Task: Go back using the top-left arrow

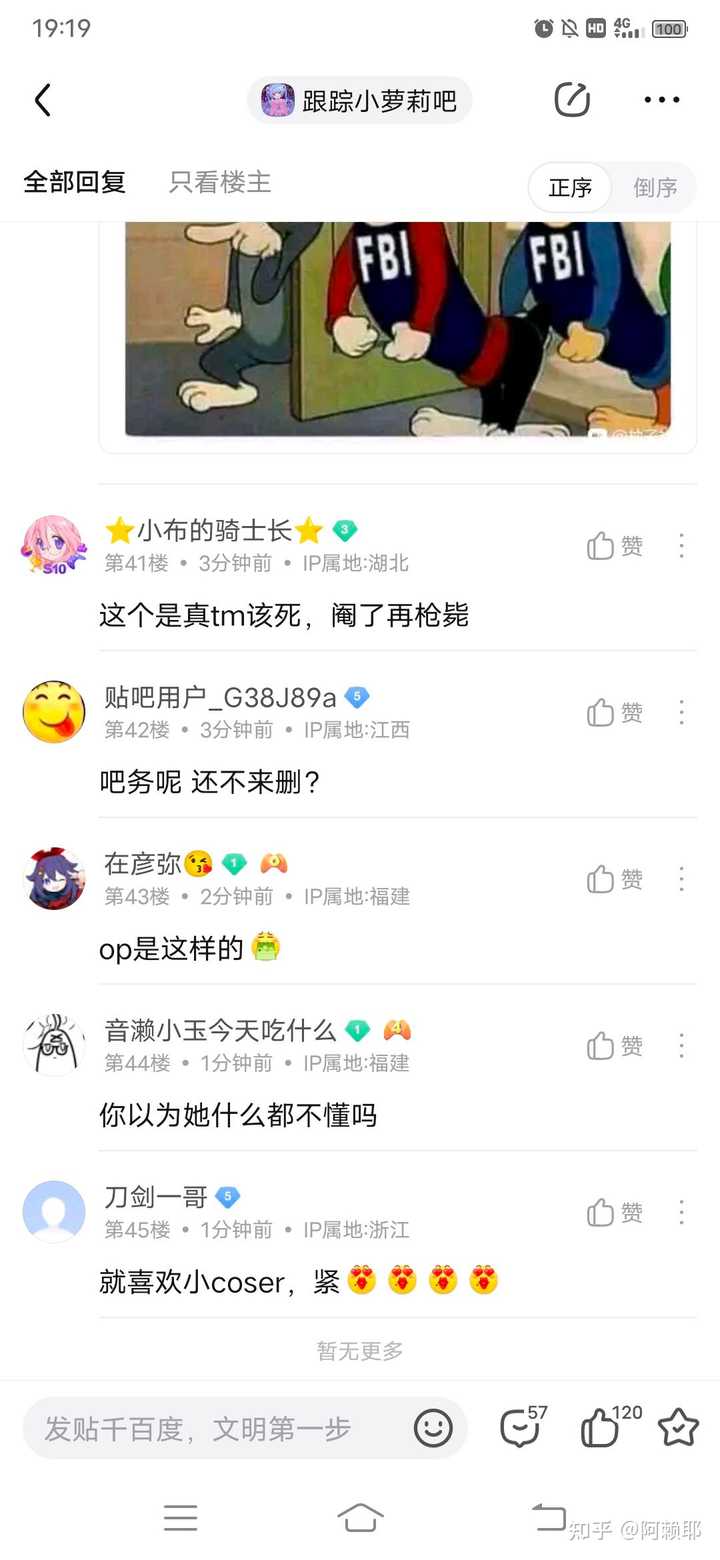Action: point(42,100)
